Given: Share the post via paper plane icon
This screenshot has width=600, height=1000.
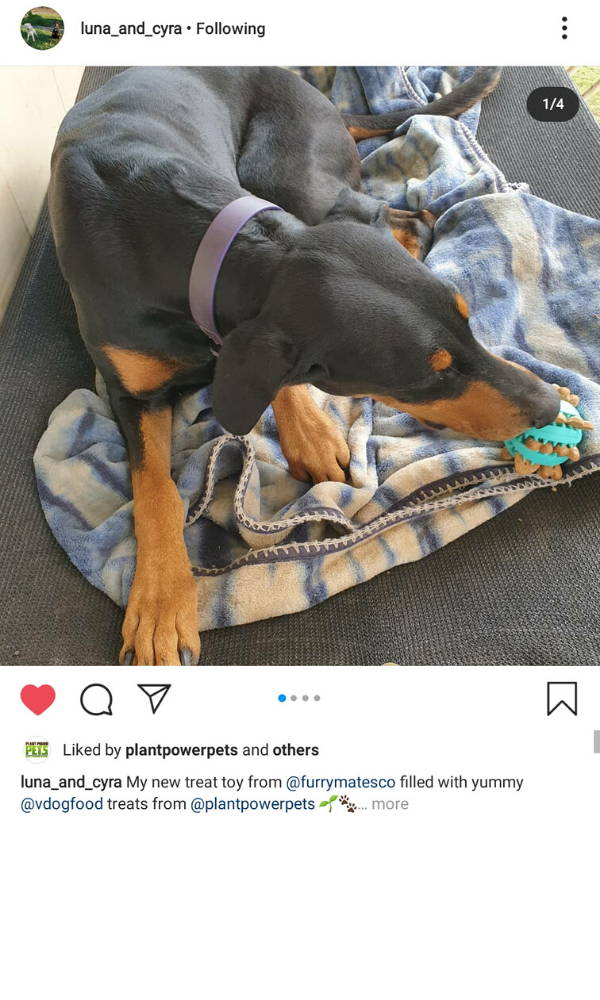Looking at the screenshot, I should point(154,698).
